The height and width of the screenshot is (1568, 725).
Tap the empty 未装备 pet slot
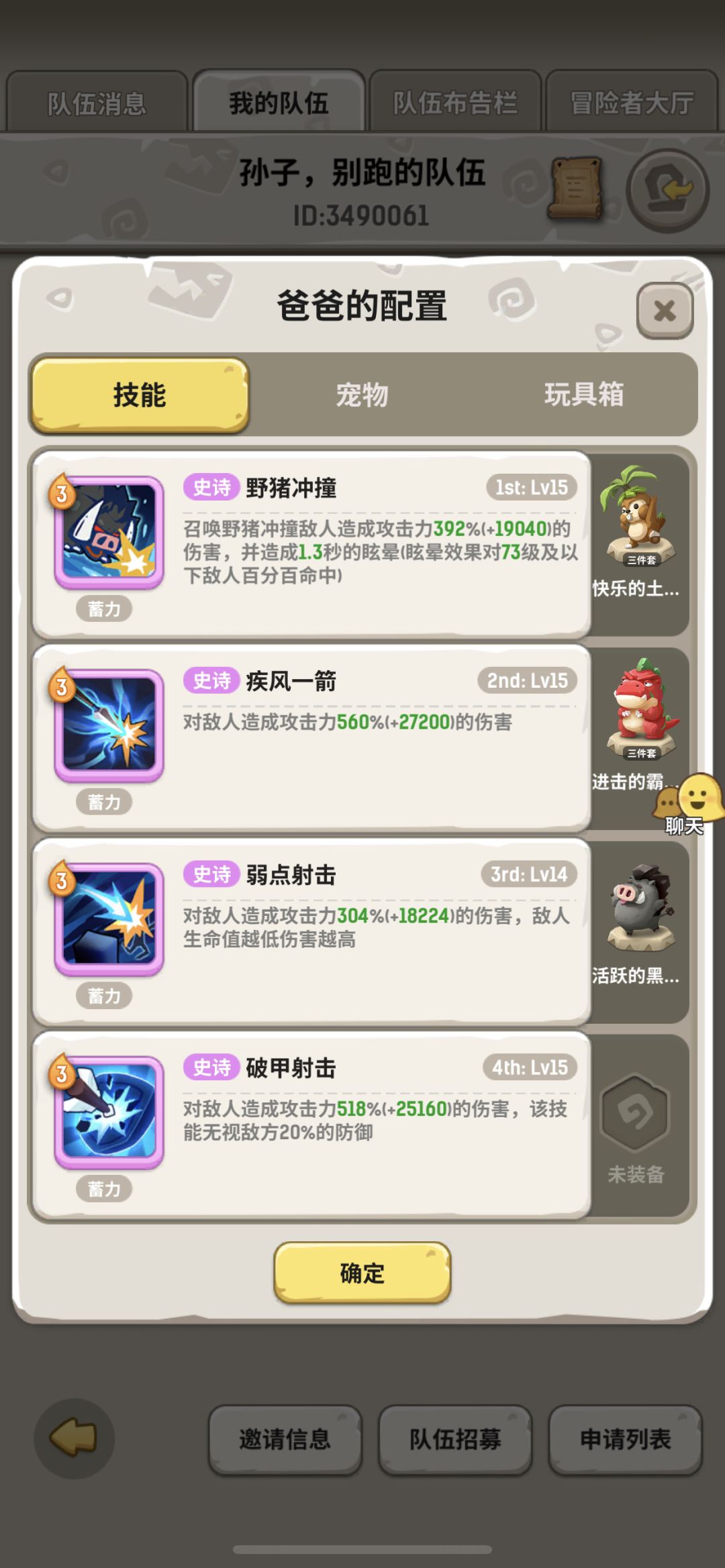point(634,1114)
